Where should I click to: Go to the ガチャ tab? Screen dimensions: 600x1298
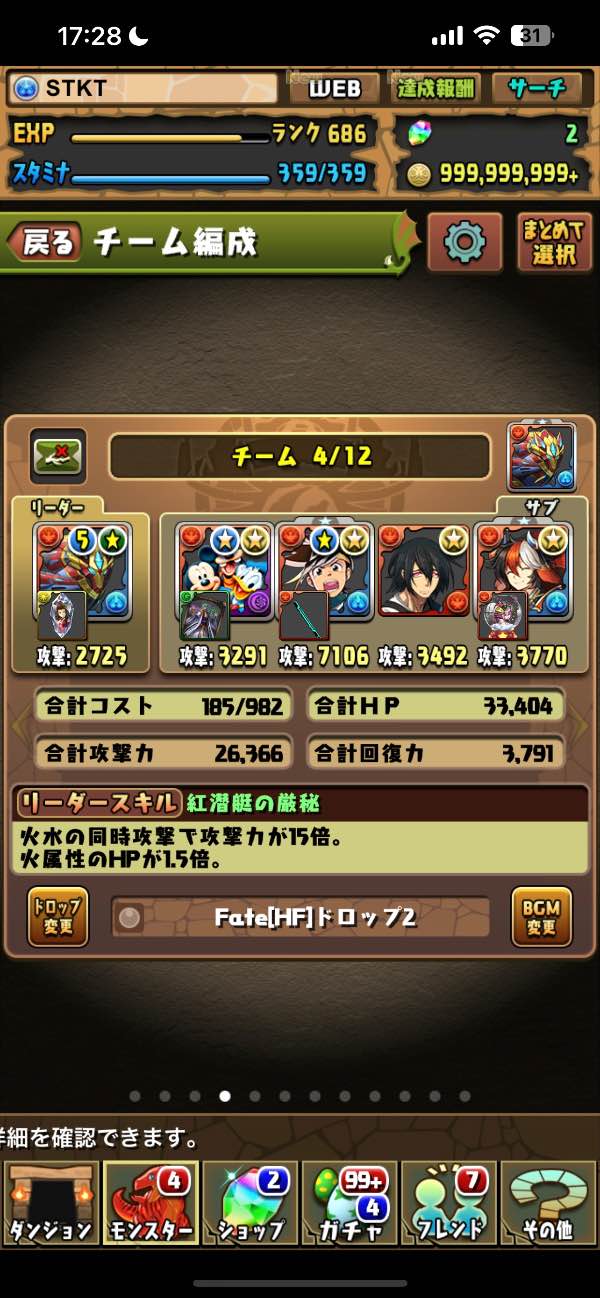(350, 1202)
